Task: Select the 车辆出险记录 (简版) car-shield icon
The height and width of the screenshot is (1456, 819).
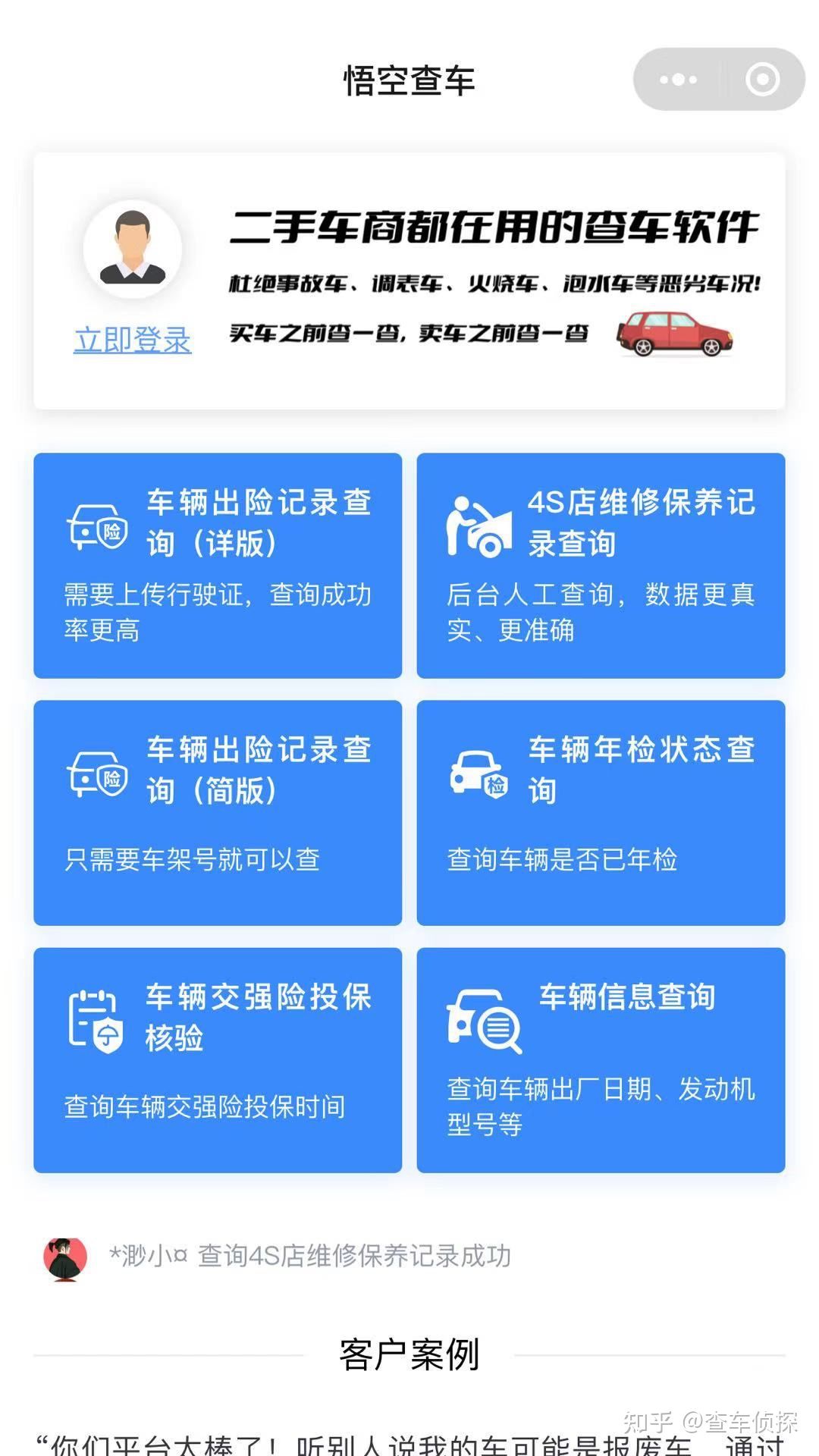Action: (x=96, y=770)
